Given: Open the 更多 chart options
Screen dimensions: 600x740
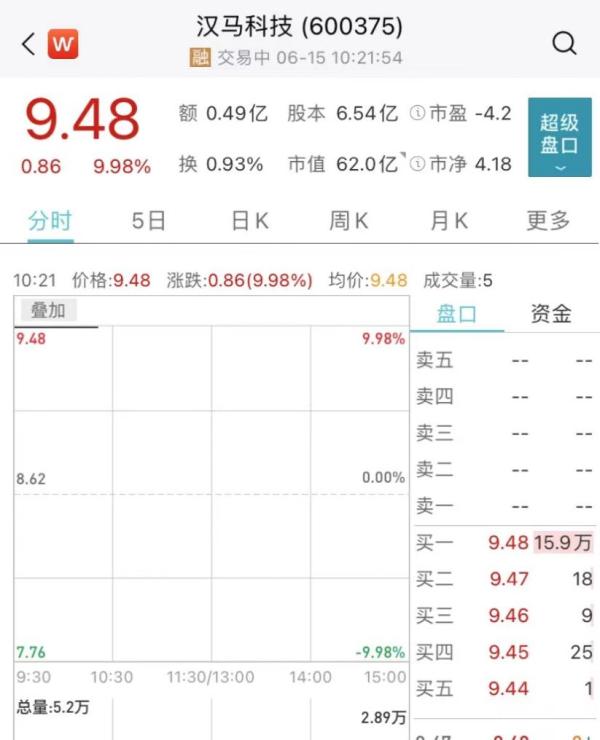Looking at the screenshot, I should point(548,221).
